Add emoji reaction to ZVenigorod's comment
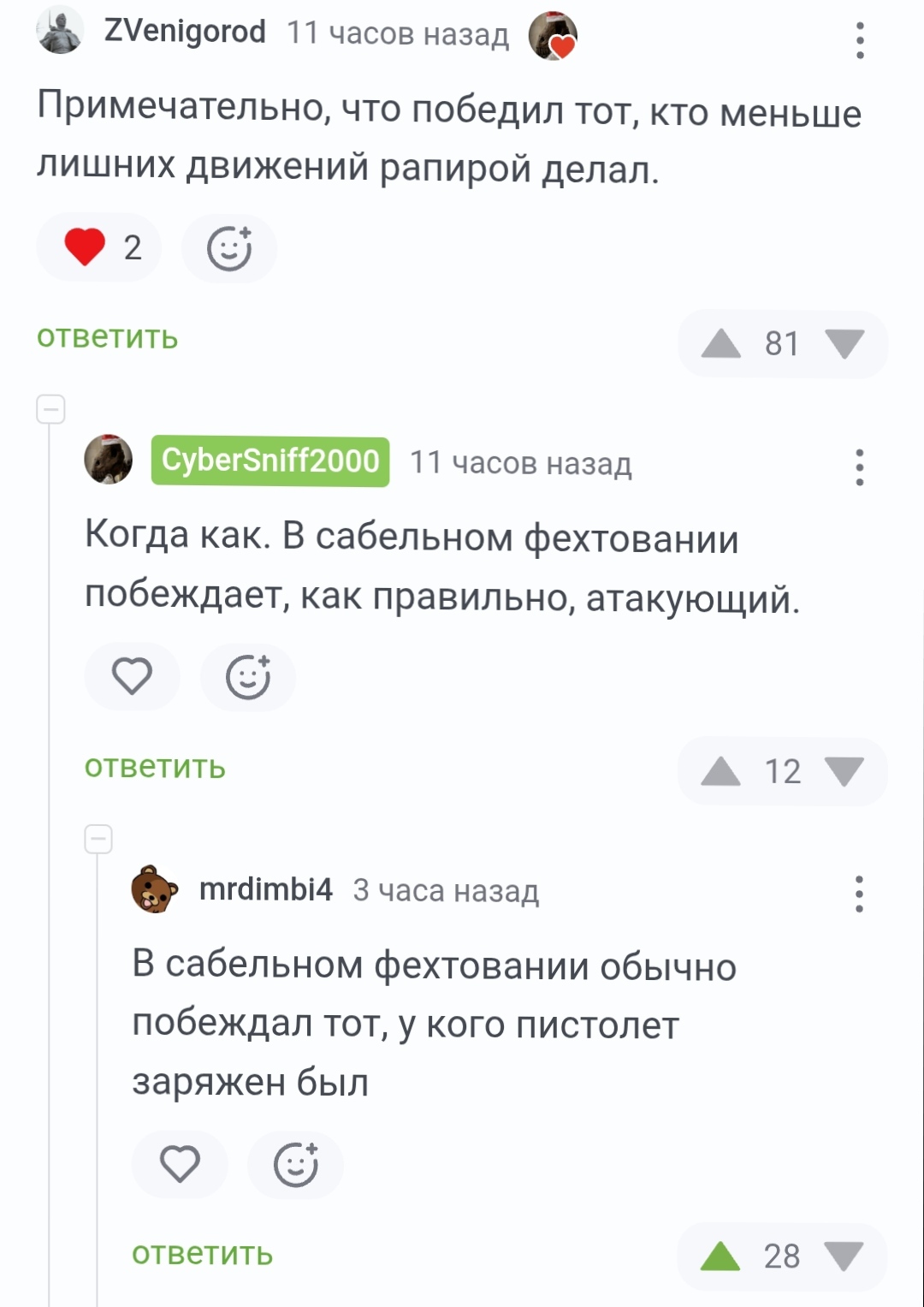Viewport: 924px width, 1307px height. (x=229, y=248)
